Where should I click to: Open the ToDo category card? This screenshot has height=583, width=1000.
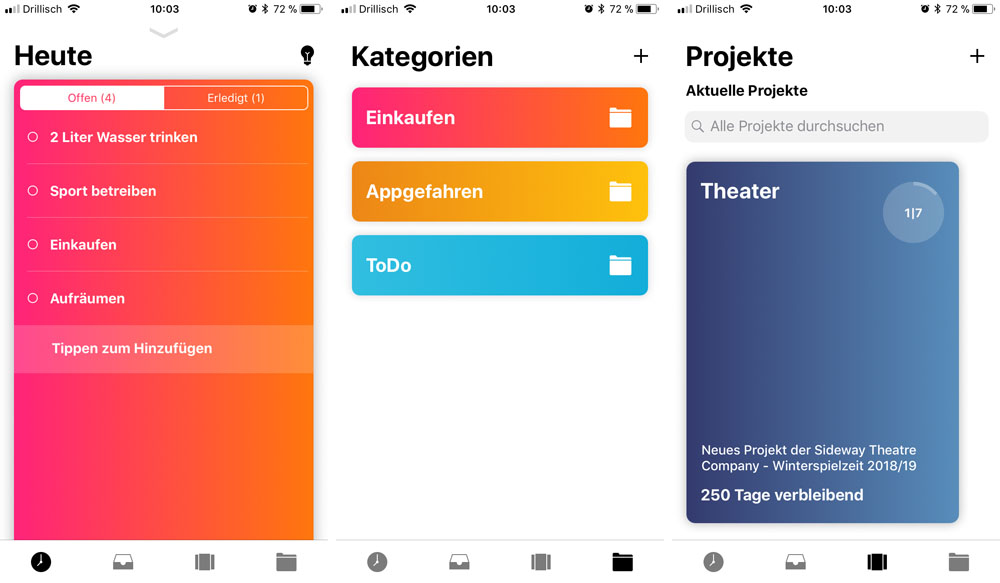coord(499,266)
